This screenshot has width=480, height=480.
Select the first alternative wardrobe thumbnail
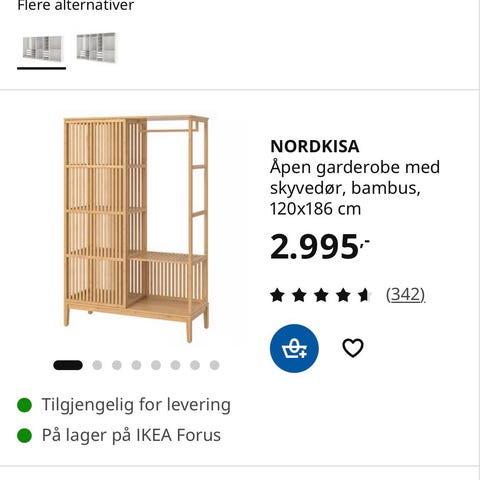[x=42, y=49]
